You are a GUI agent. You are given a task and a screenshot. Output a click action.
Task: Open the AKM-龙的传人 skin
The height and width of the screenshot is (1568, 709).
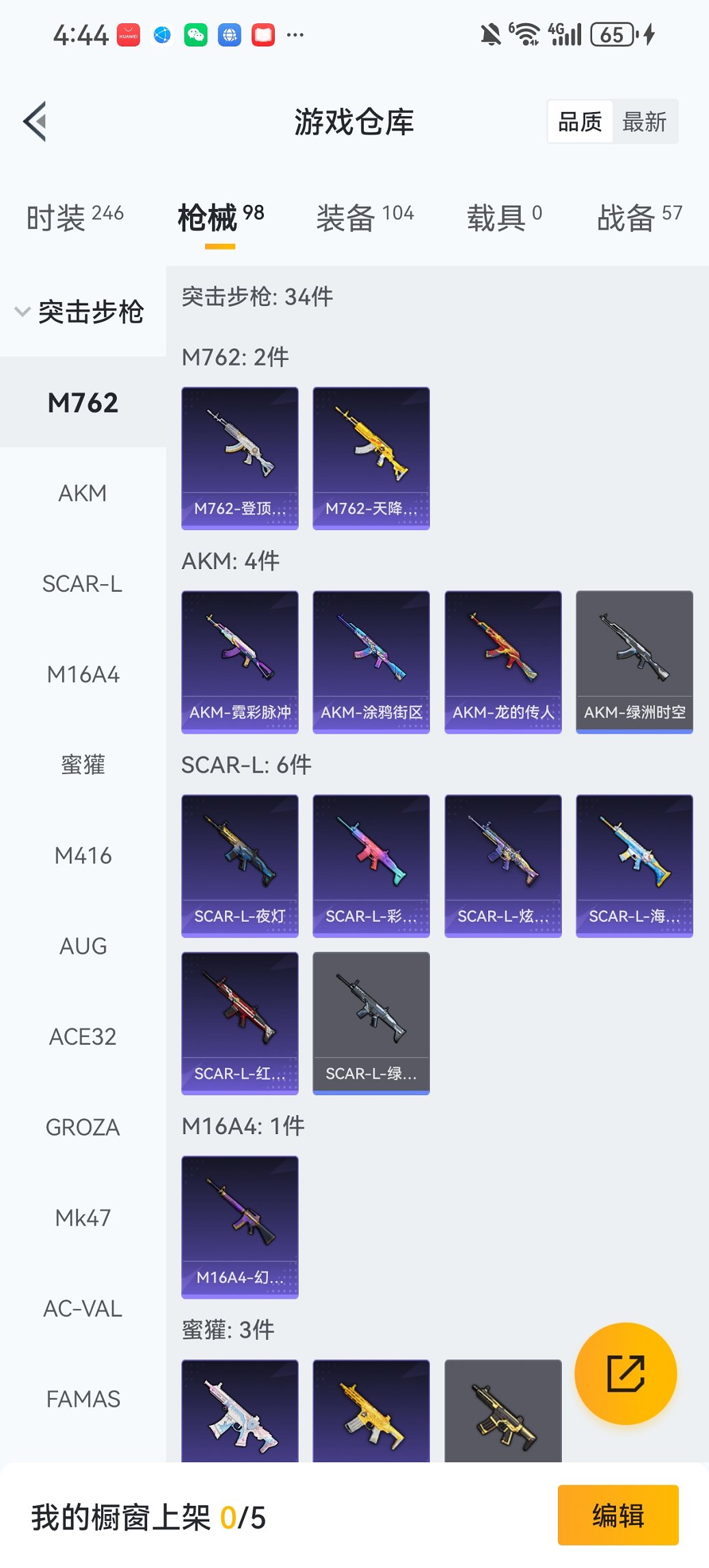coord(503,661)
